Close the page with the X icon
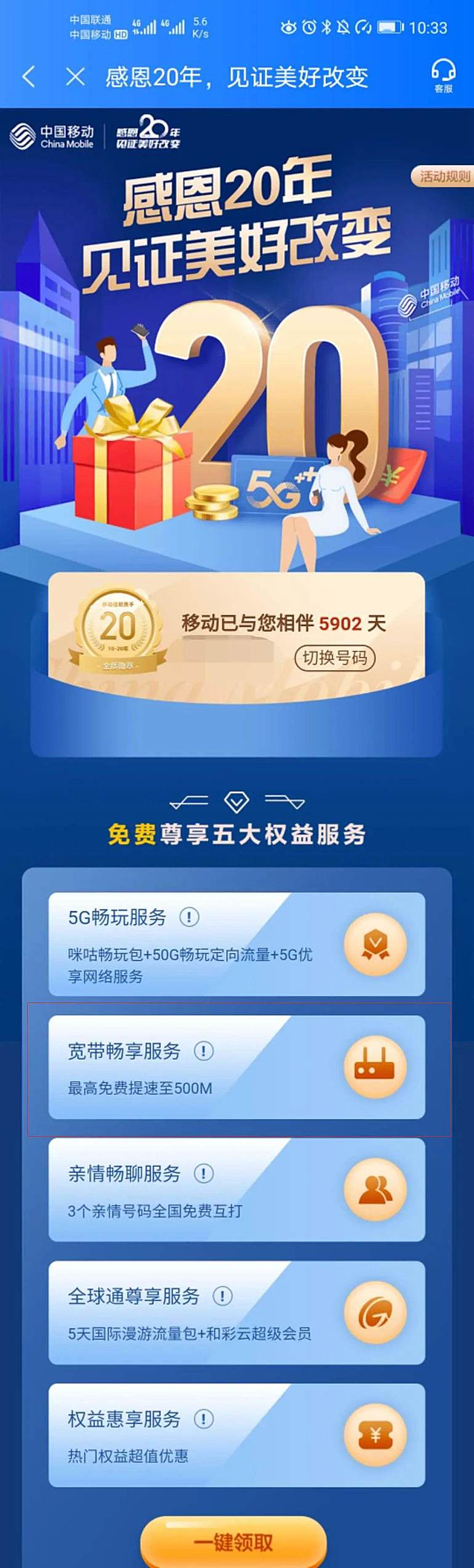Viewport: 474px width, 1568px height. click(x=75, y=77)
